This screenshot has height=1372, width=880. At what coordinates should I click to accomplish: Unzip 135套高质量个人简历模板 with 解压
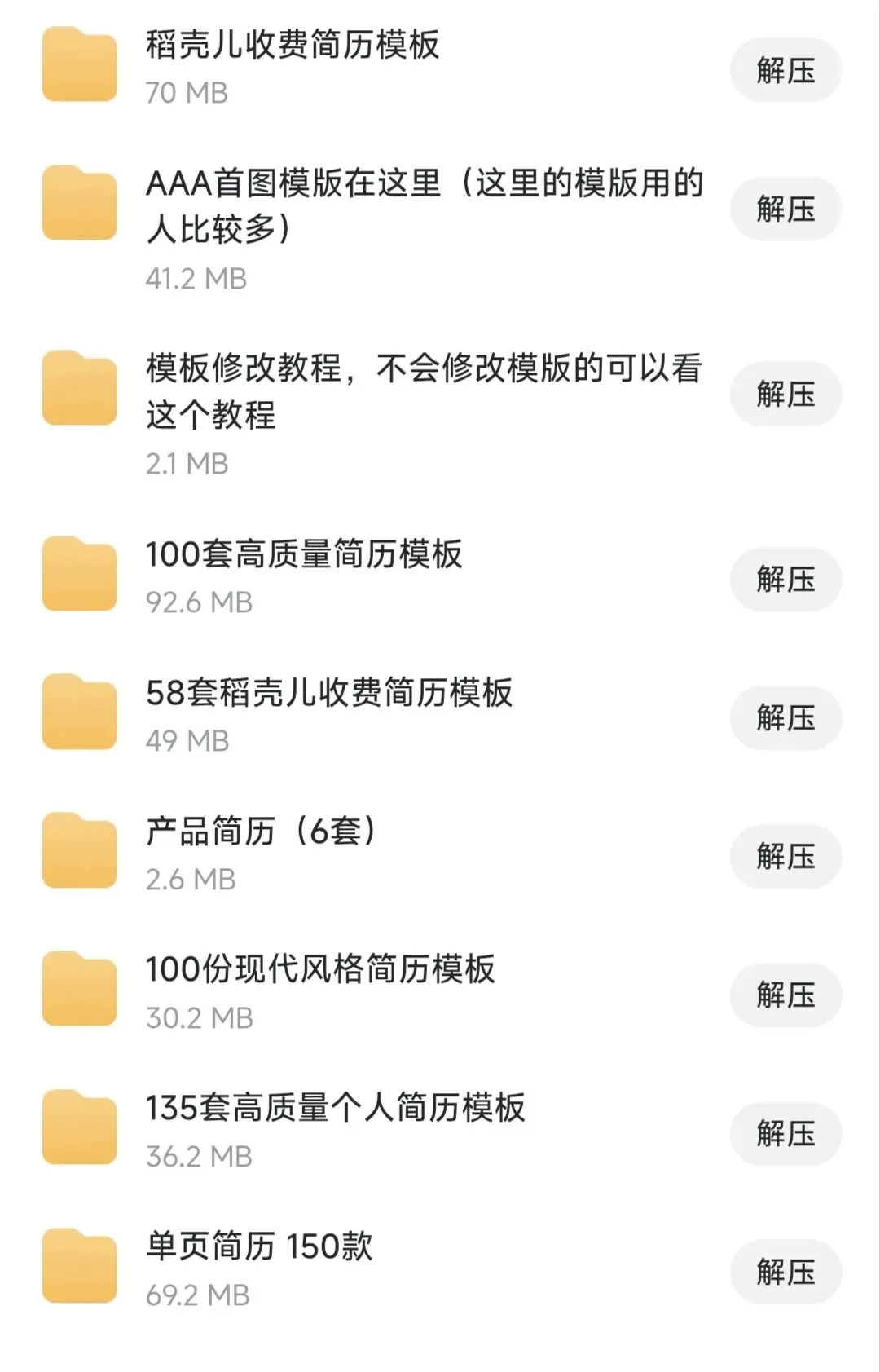pos(785,1134)
